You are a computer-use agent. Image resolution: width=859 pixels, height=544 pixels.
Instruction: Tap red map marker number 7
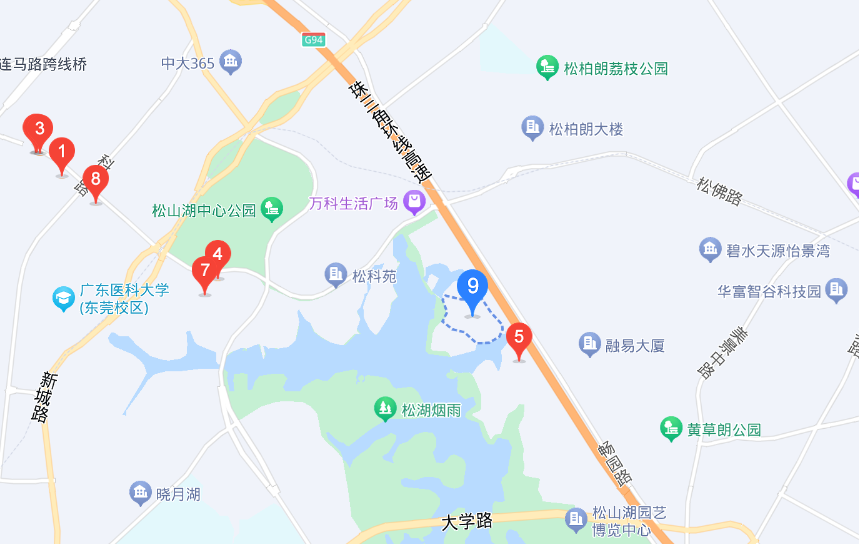pyautogui.click(x=205, y=271)
